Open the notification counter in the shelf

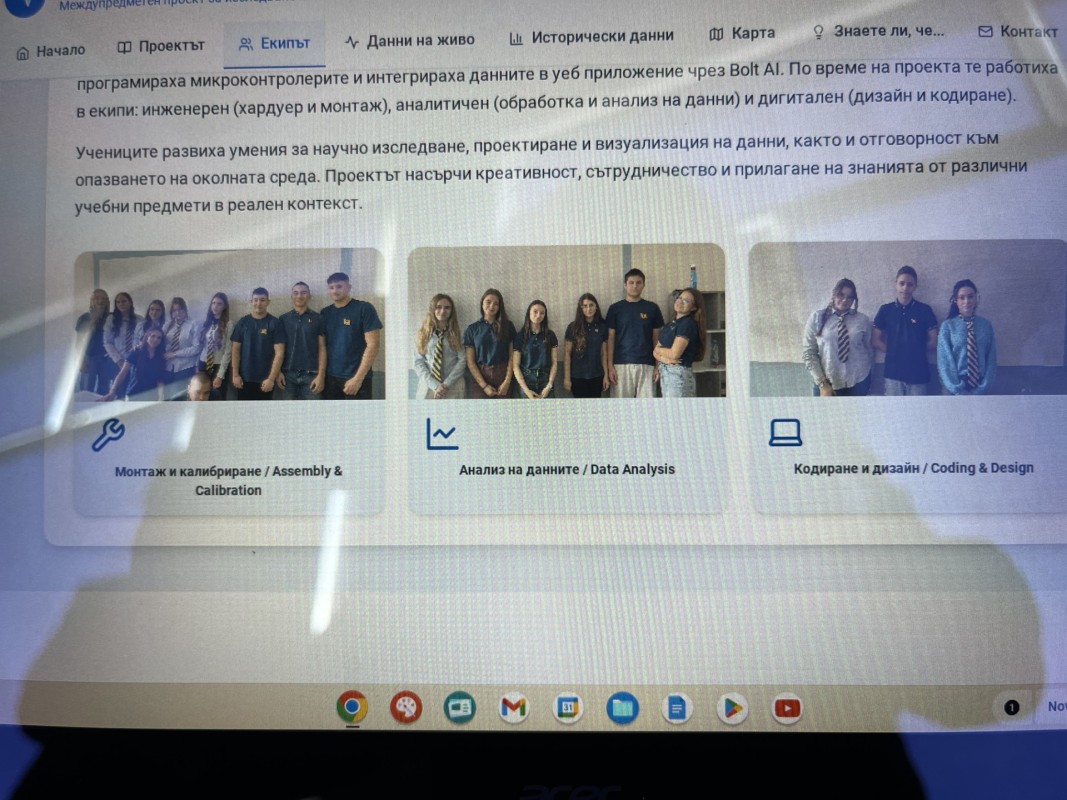[x=1011, y=707]
